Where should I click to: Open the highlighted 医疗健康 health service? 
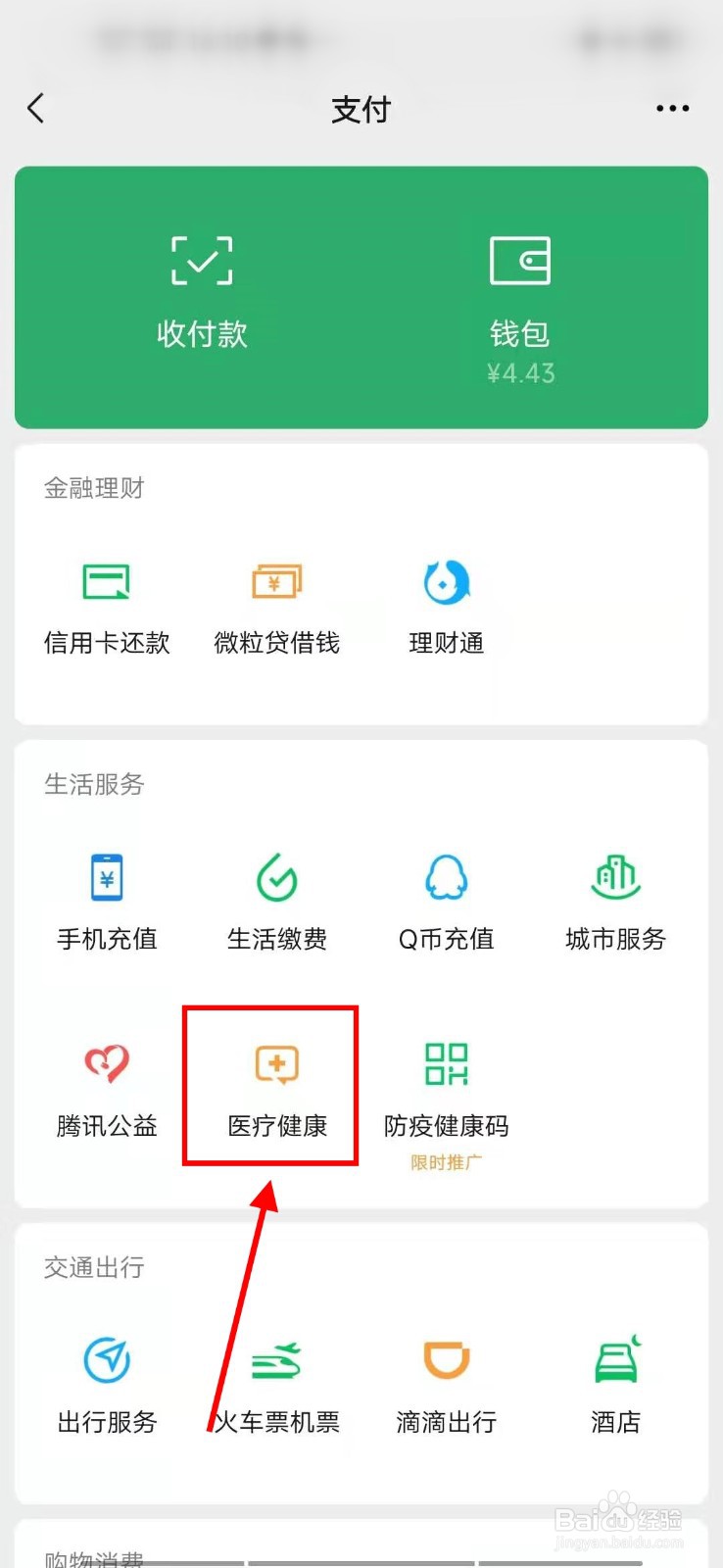point(271,1090)
